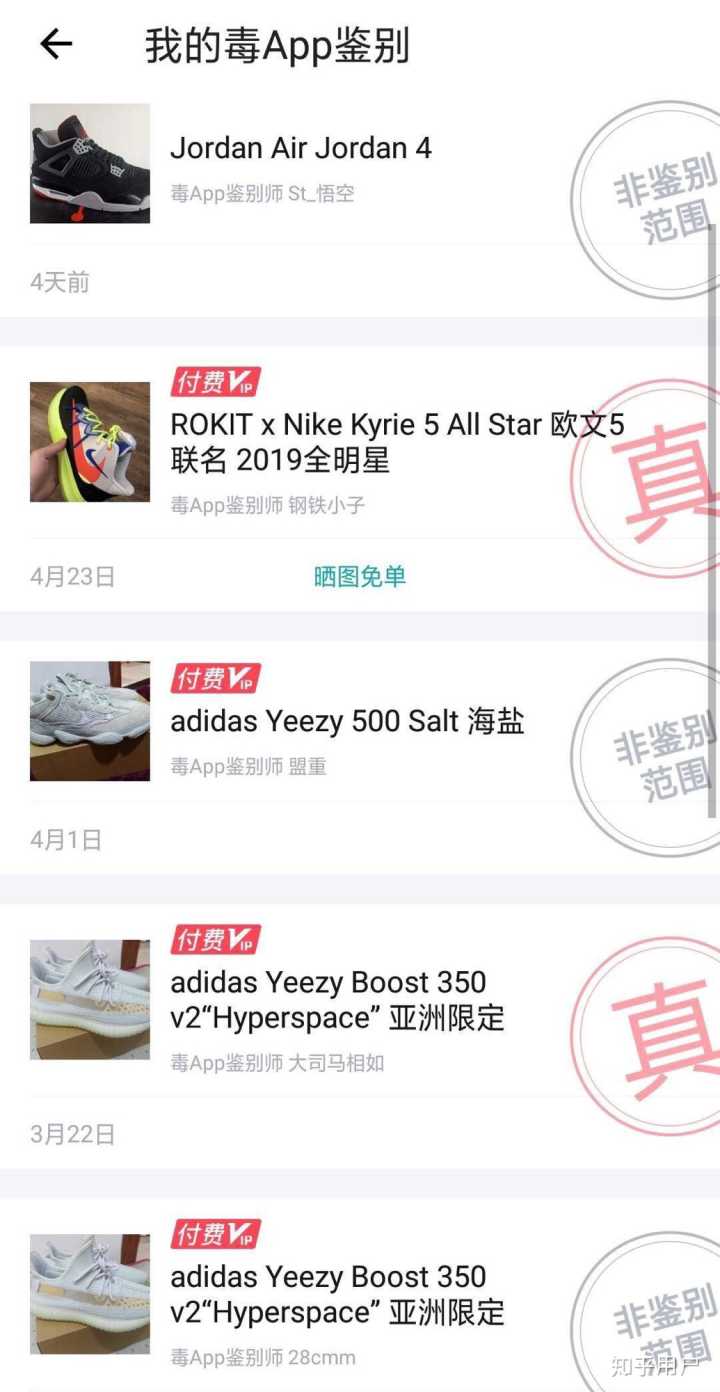Select the Hyperspace appraisal by 28cmm
Screen dimensions: 720x1392
[x=337, y=1294]
